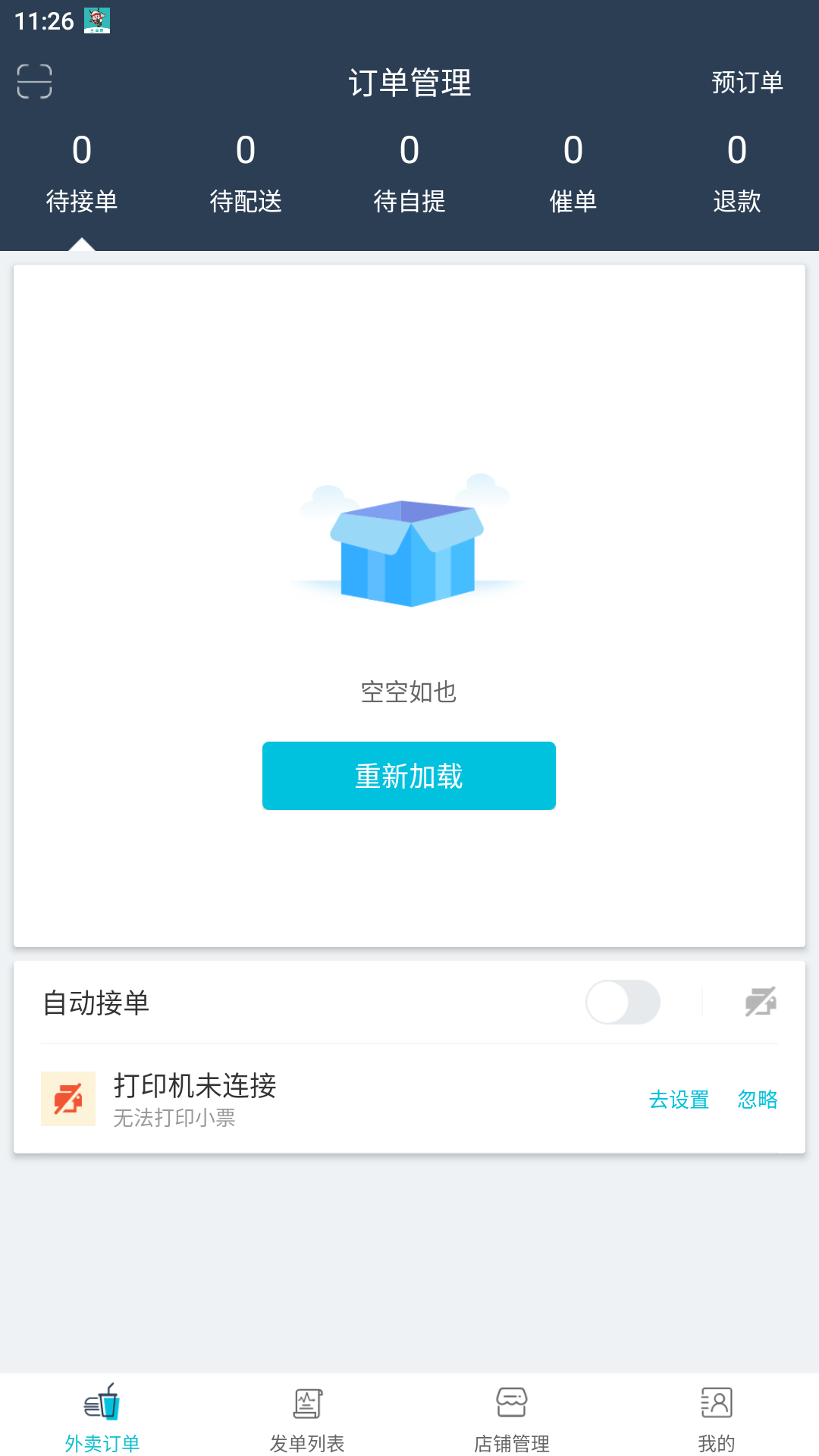Tap the 重新加载 reload button

pos(409,775)
